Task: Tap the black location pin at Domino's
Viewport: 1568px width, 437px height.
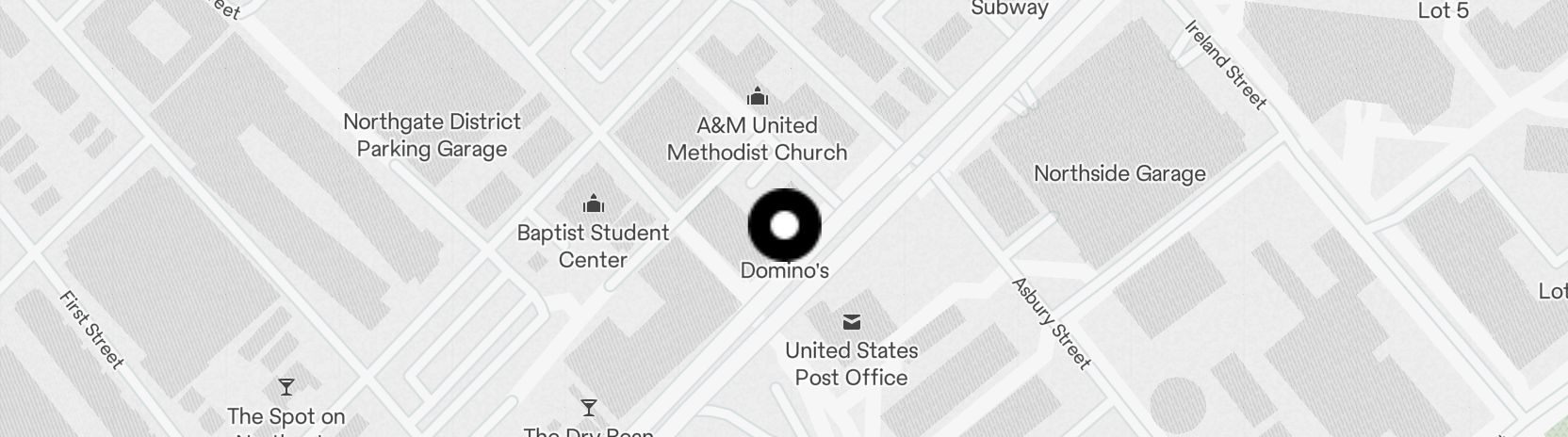Action: click(784, 225)
